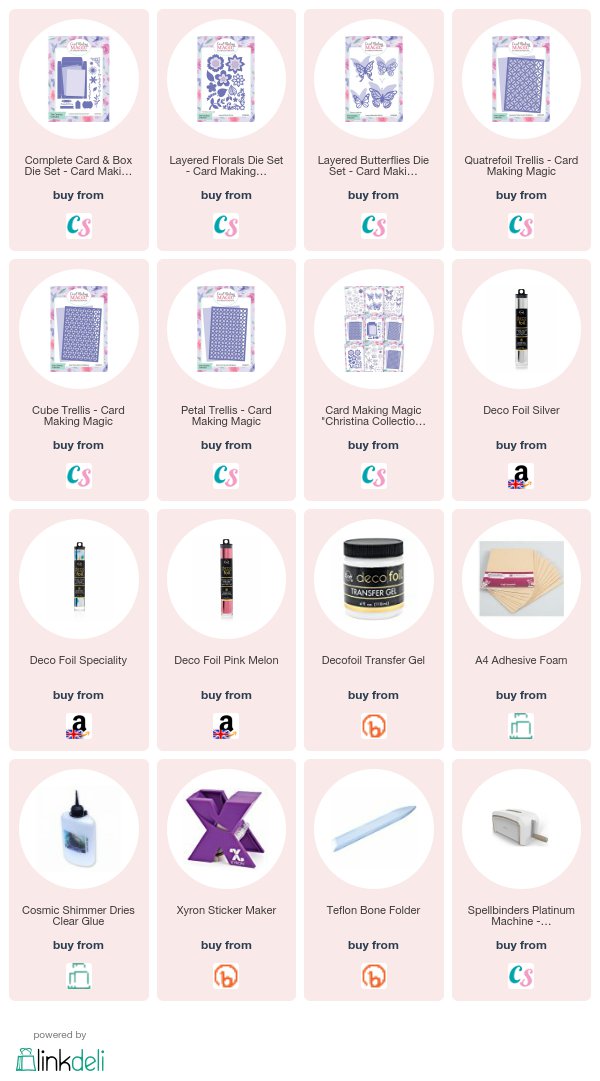Screen dimensions: 600x1081
Task: View the Xyron Sticker Maker product
Action: [x=226, y=880]
